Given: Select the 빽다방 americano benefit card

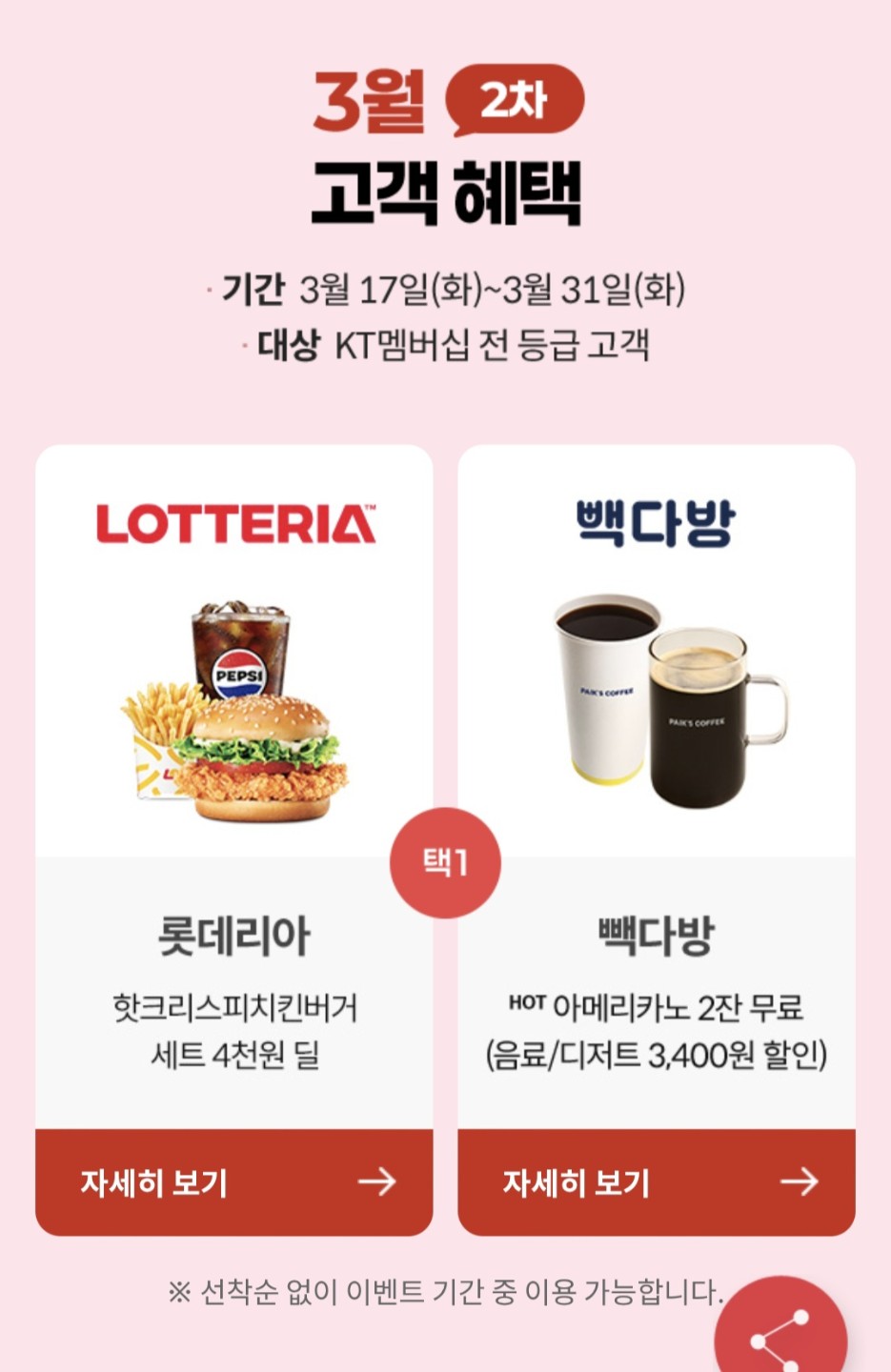Looking at the screenshot, I should pyautogui.click(x=657, y=762).
